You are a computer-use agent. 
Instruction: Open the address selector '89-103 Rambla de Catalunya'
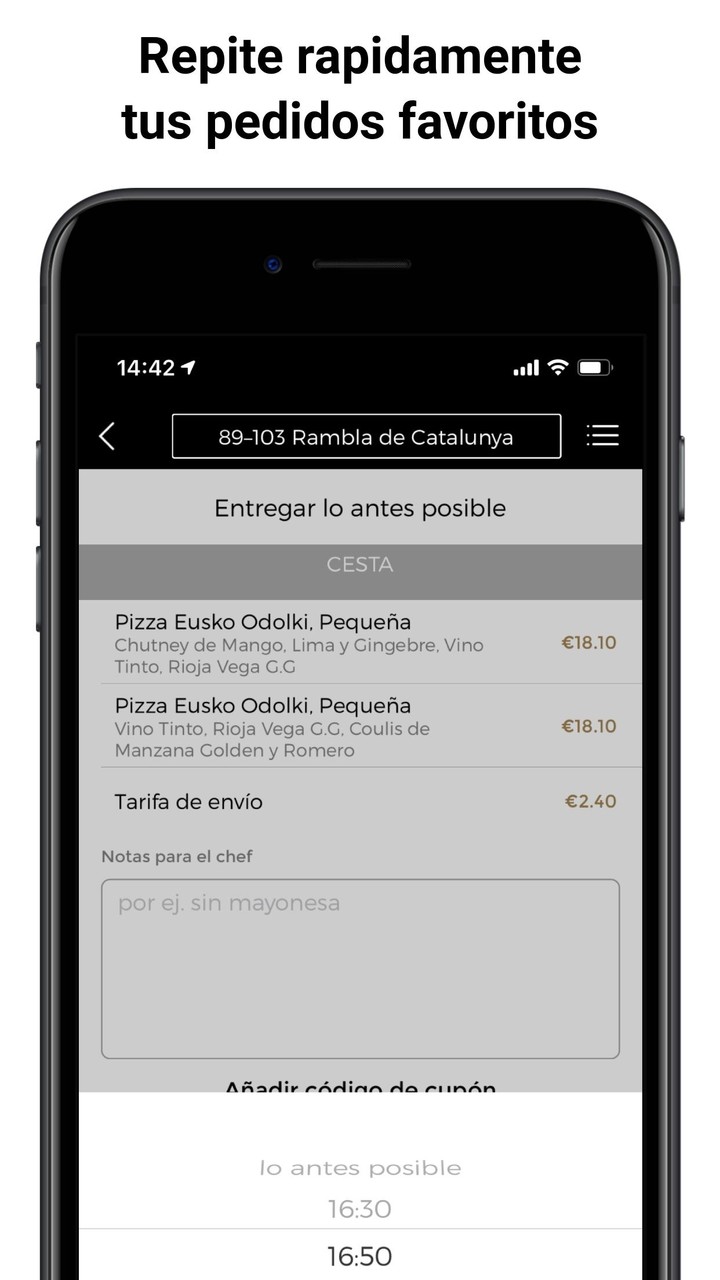366,436
